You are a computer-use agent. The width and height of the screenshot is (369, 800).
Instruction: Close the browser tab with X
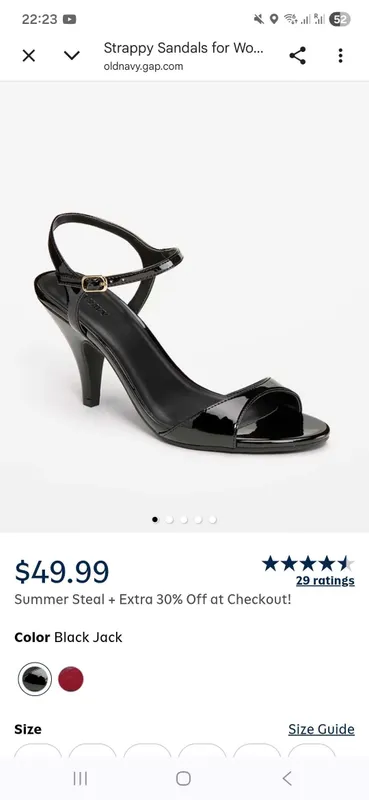coord(29,56)
